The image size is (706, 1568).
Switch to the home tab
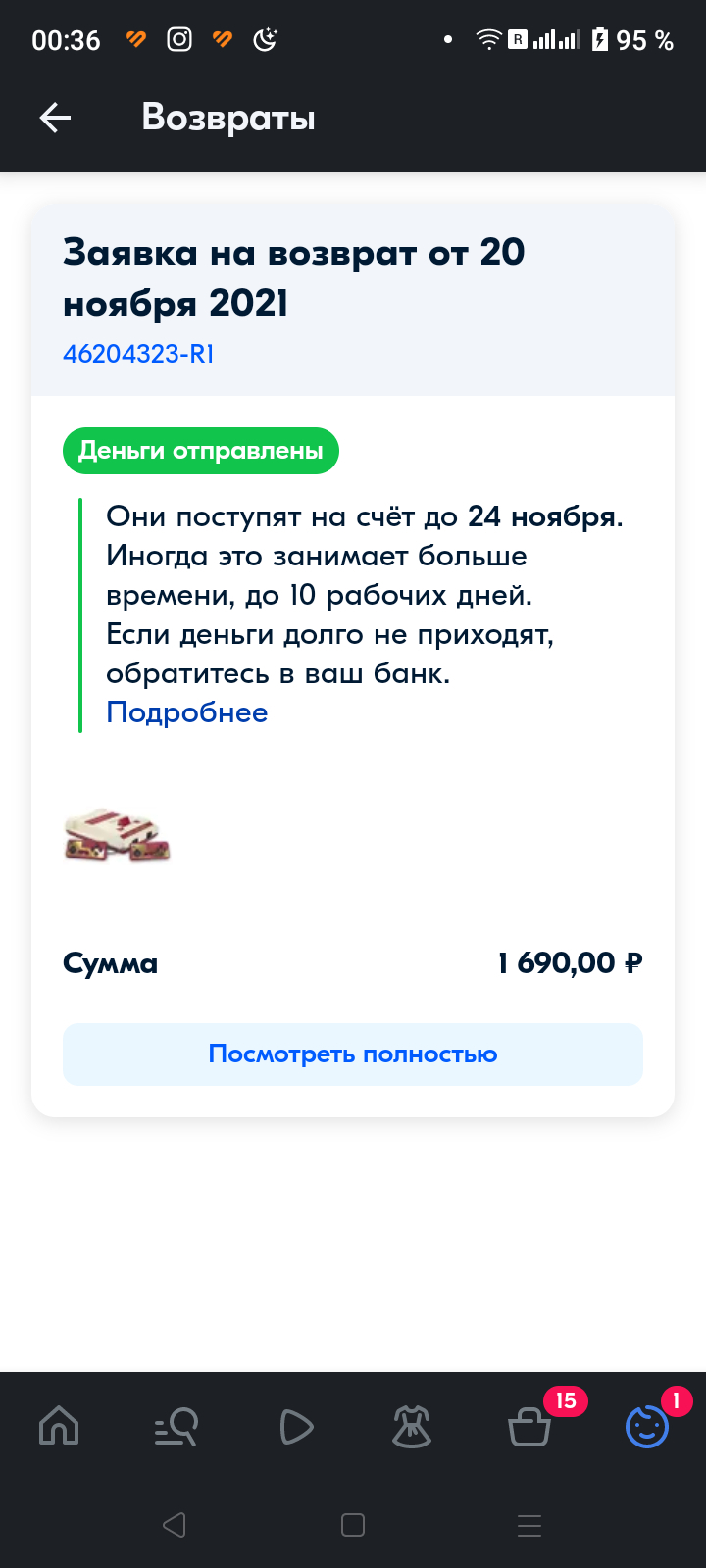pos(59,1426)
